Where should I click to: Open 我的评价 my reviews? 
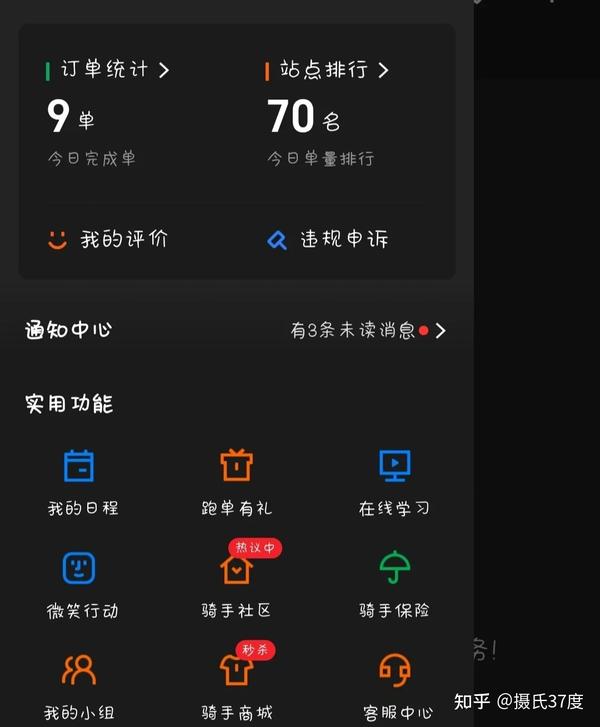point(108,240)
